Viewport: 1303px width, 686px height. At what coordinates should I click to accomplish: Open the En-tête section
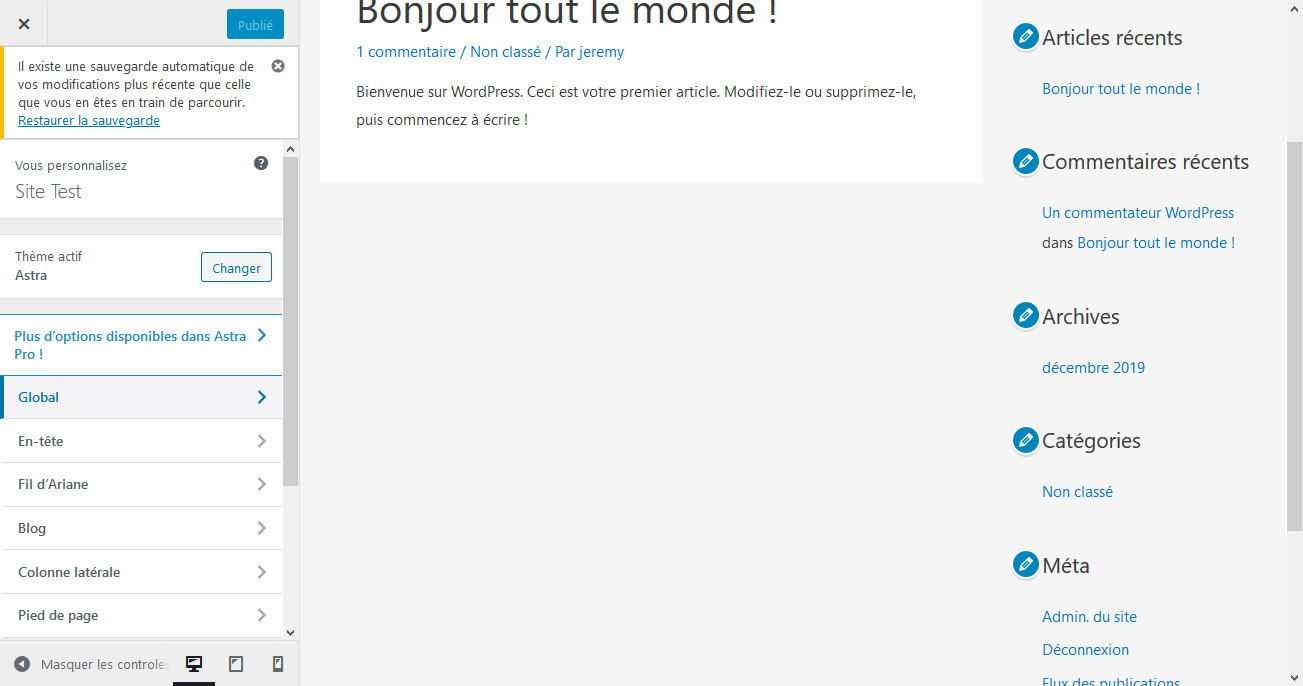pos(141,441)
